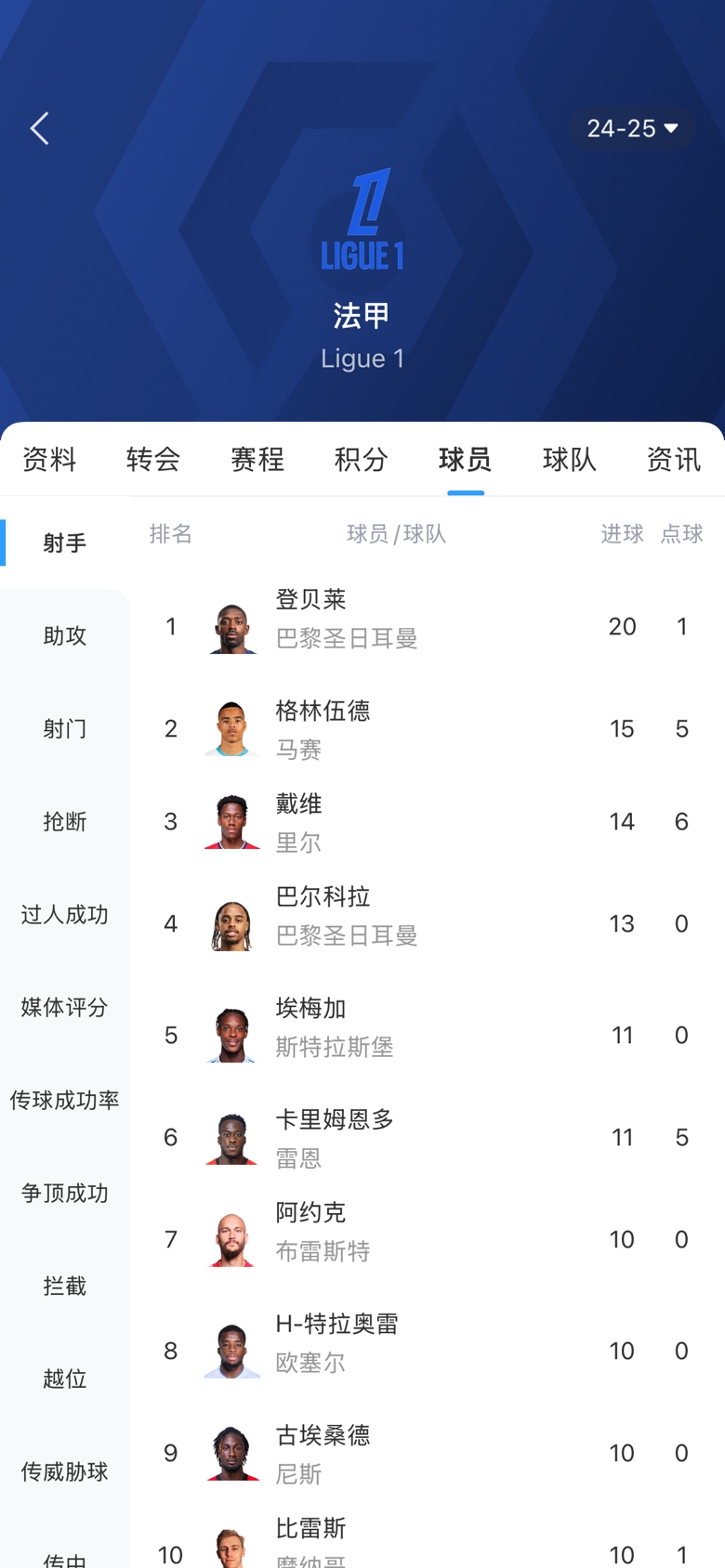
Task: Switch to the 转会 tab
Action: 153,459
